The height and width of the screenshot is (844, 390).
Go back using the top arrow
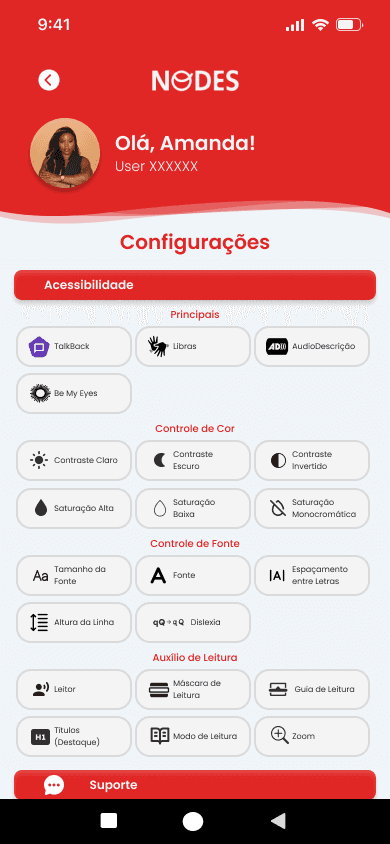[49, 80]
